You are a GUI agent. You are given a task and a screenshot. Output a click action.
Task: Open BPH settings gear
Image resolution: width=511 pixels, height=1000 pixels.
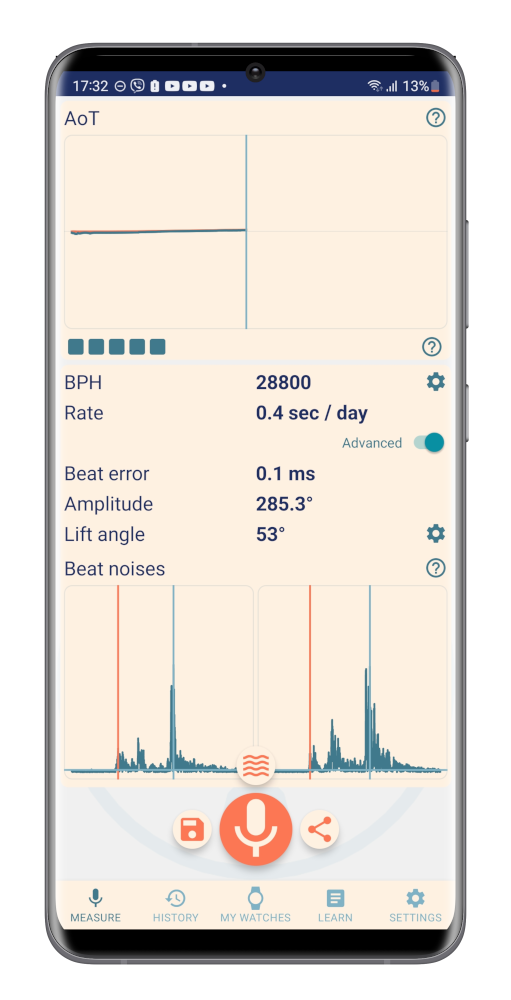click(436, 382)
